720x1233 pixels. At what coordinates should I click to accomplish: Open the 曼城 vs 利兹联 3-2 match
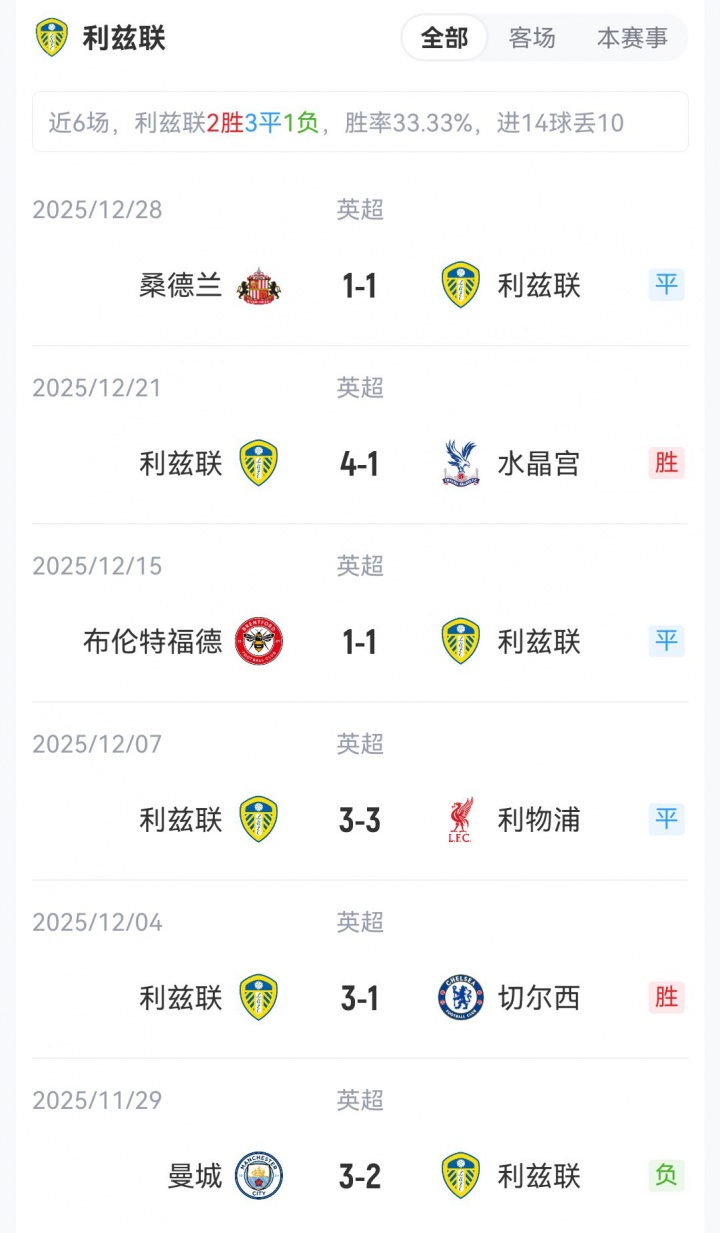click(360, 1176)
